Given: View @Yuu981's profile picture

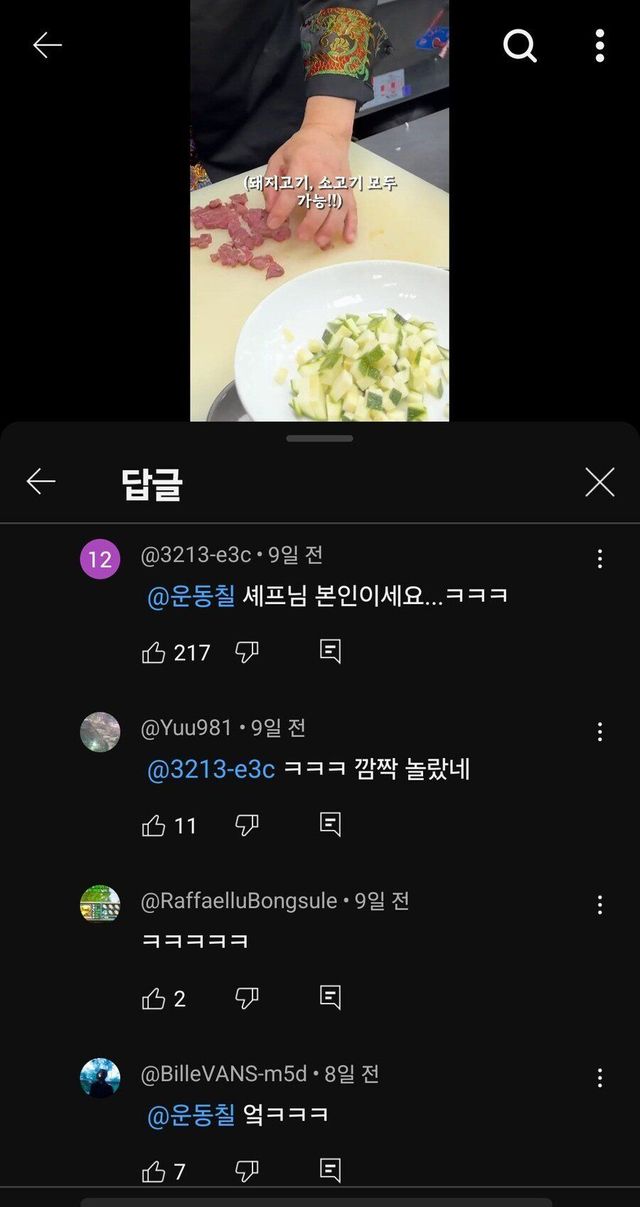Looking at the screenshot, I should pos(100,732).
